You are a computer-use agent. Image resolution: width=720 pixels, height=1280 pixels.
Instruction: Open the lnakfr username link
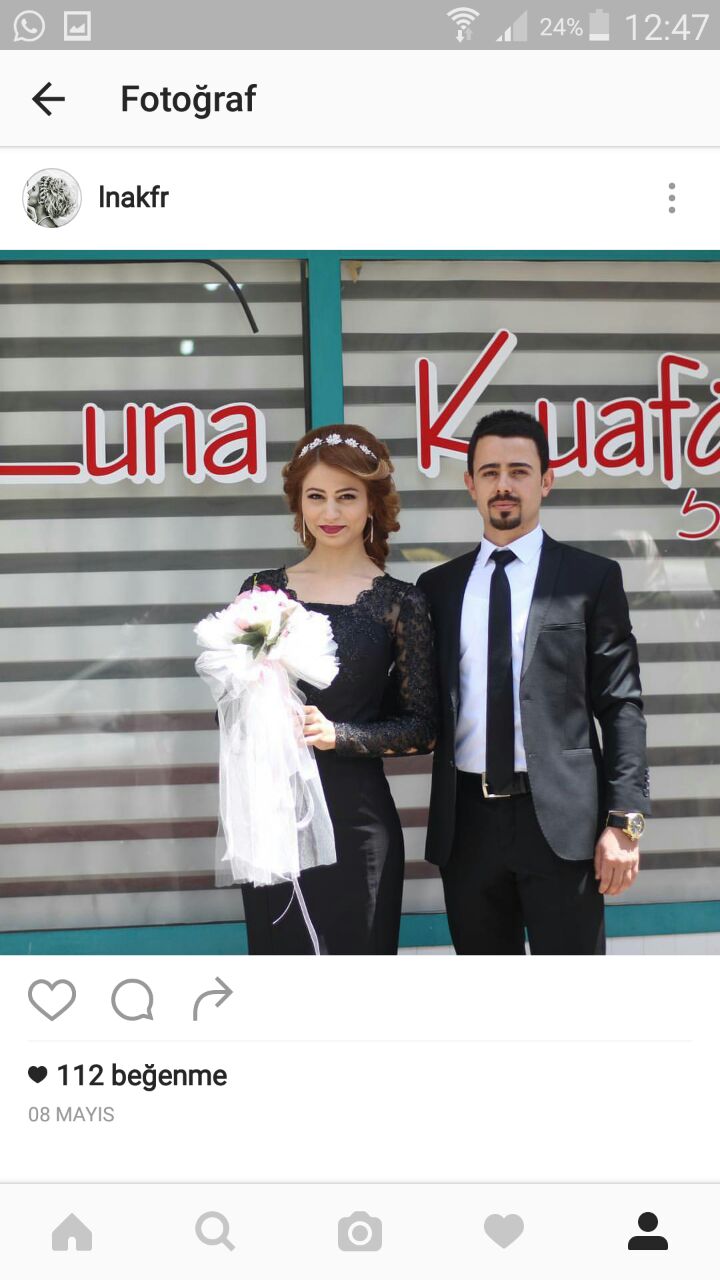[x=133, y=197]
